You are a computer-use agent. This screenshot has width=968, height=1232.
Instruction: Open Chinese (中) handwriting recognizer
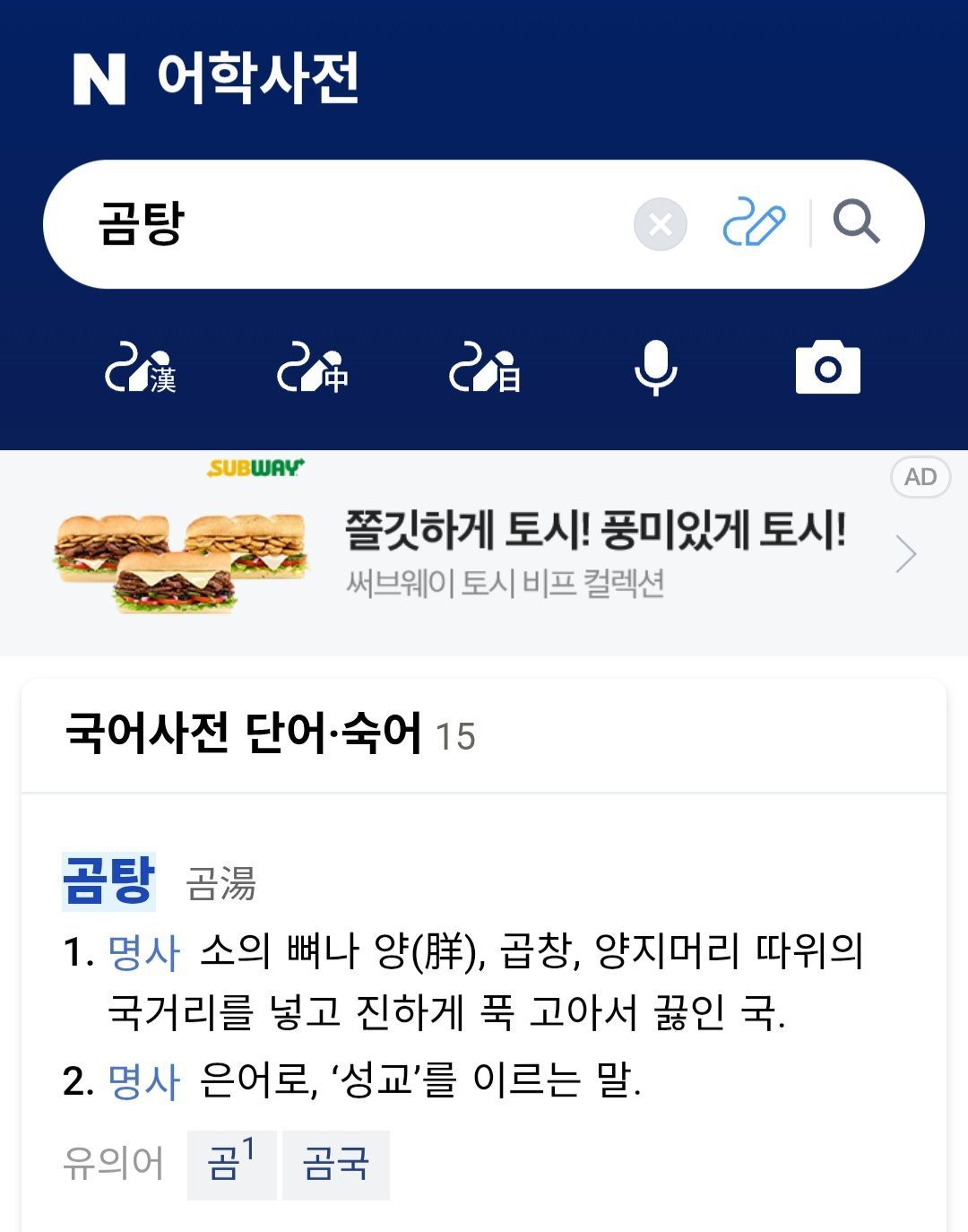point(313,369)
